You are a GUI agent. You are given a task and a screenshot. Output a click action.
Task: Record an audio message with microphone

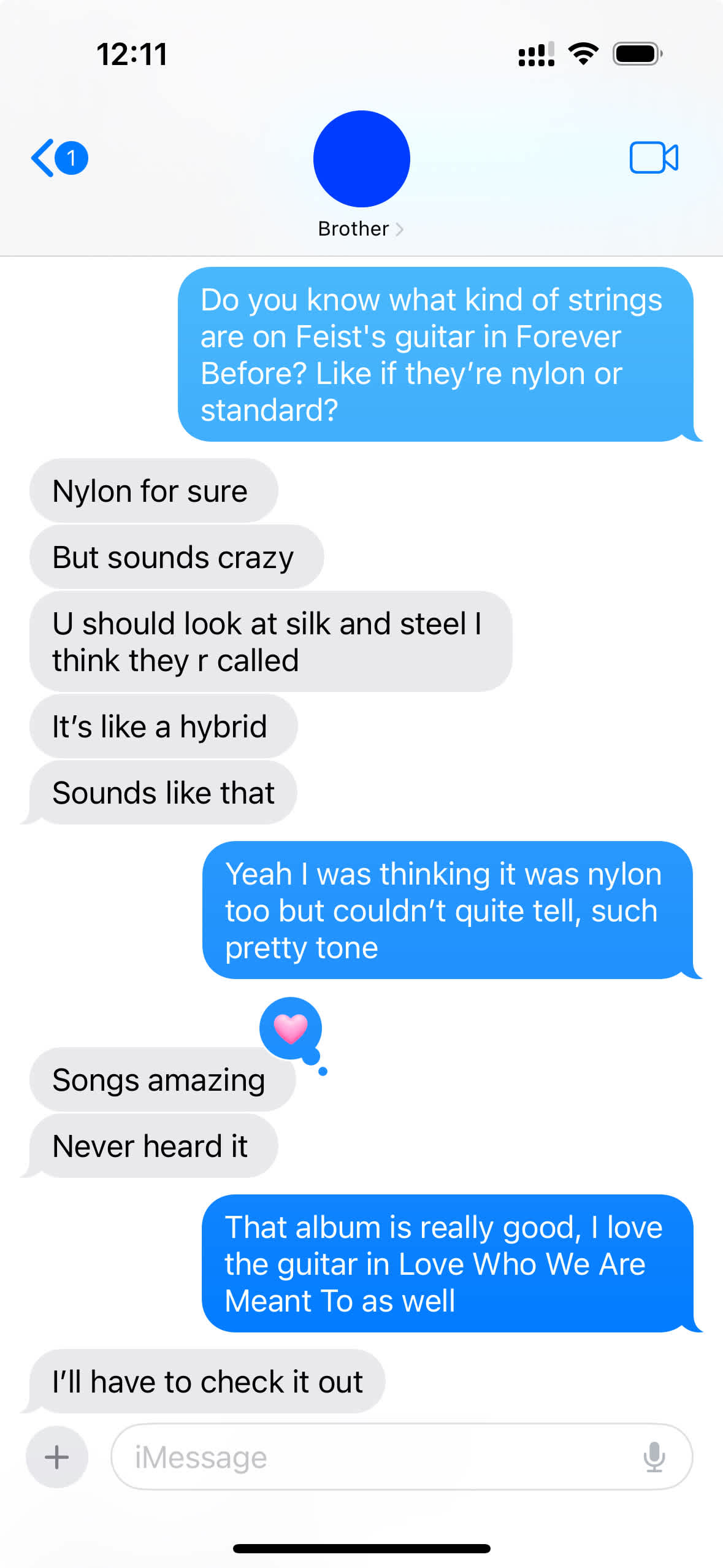click(654, 1457)
